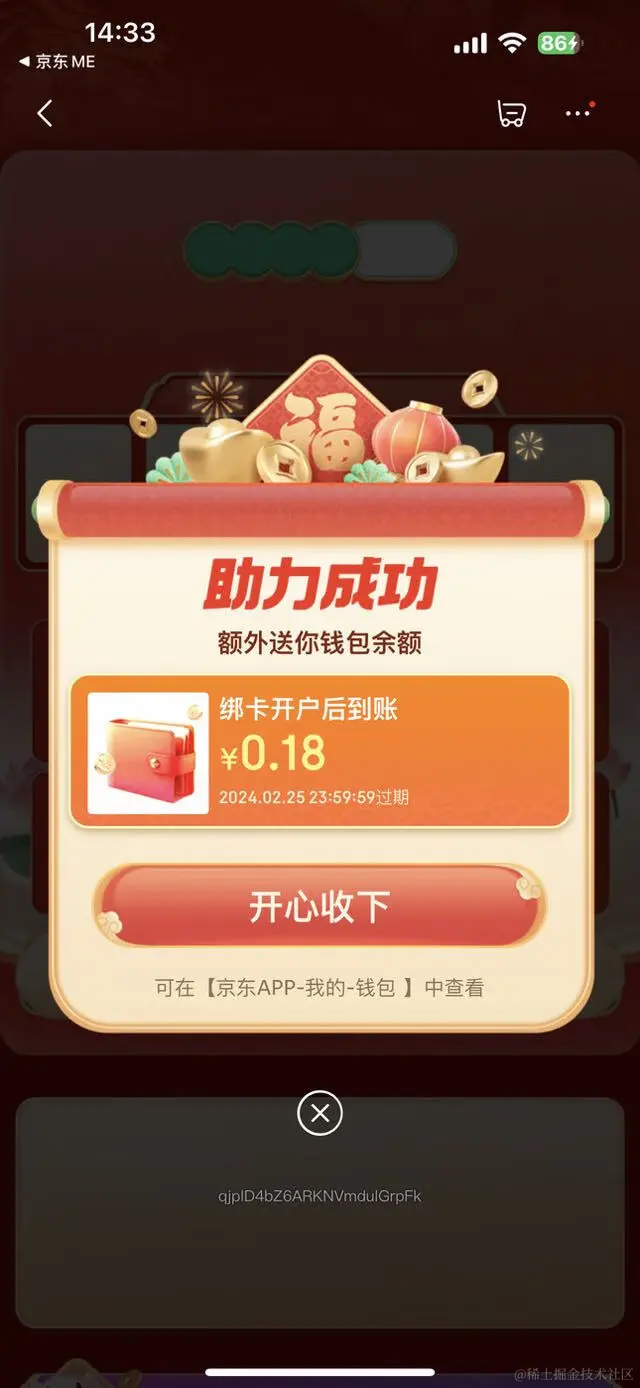Tap the 开心收下 button

319,907
